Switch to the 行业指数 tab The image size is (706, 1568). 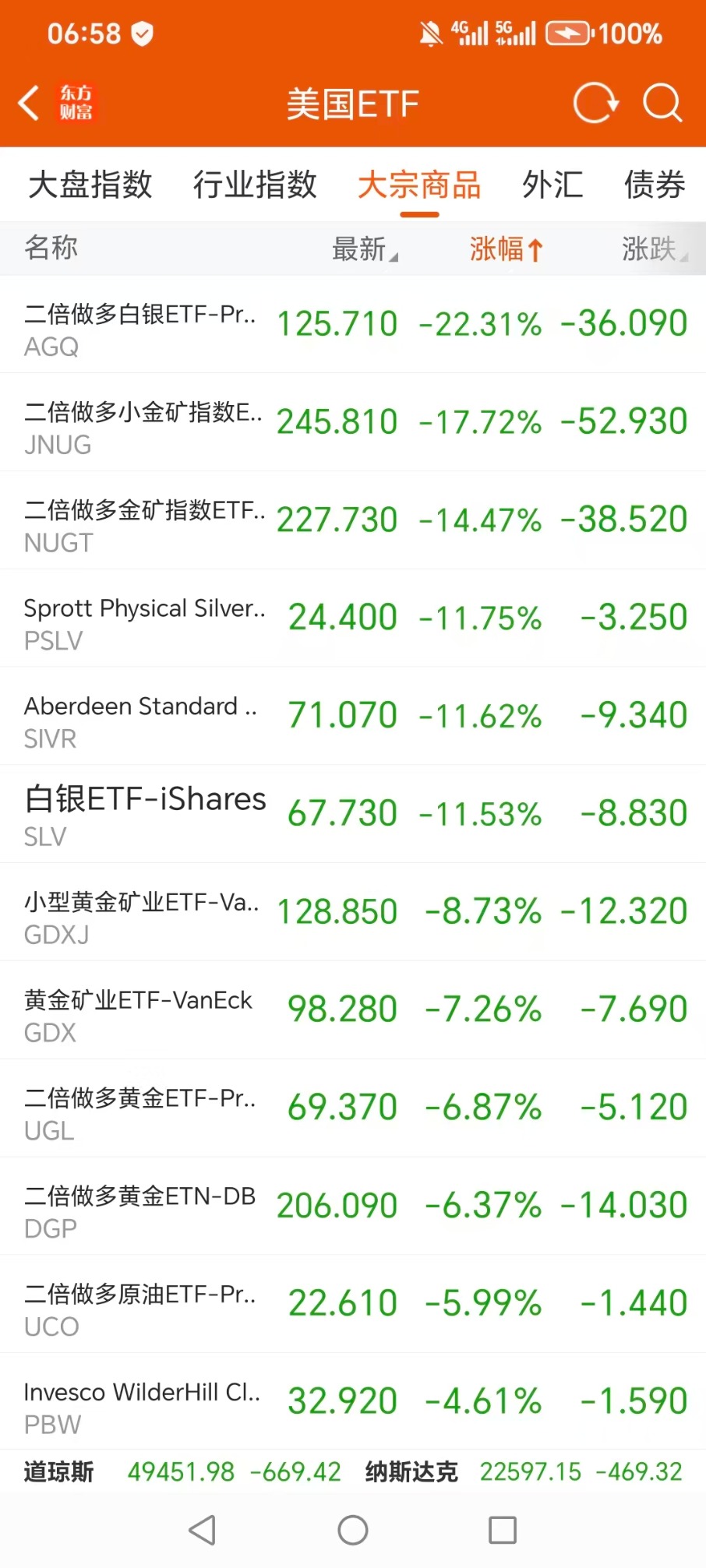(255, 185)
